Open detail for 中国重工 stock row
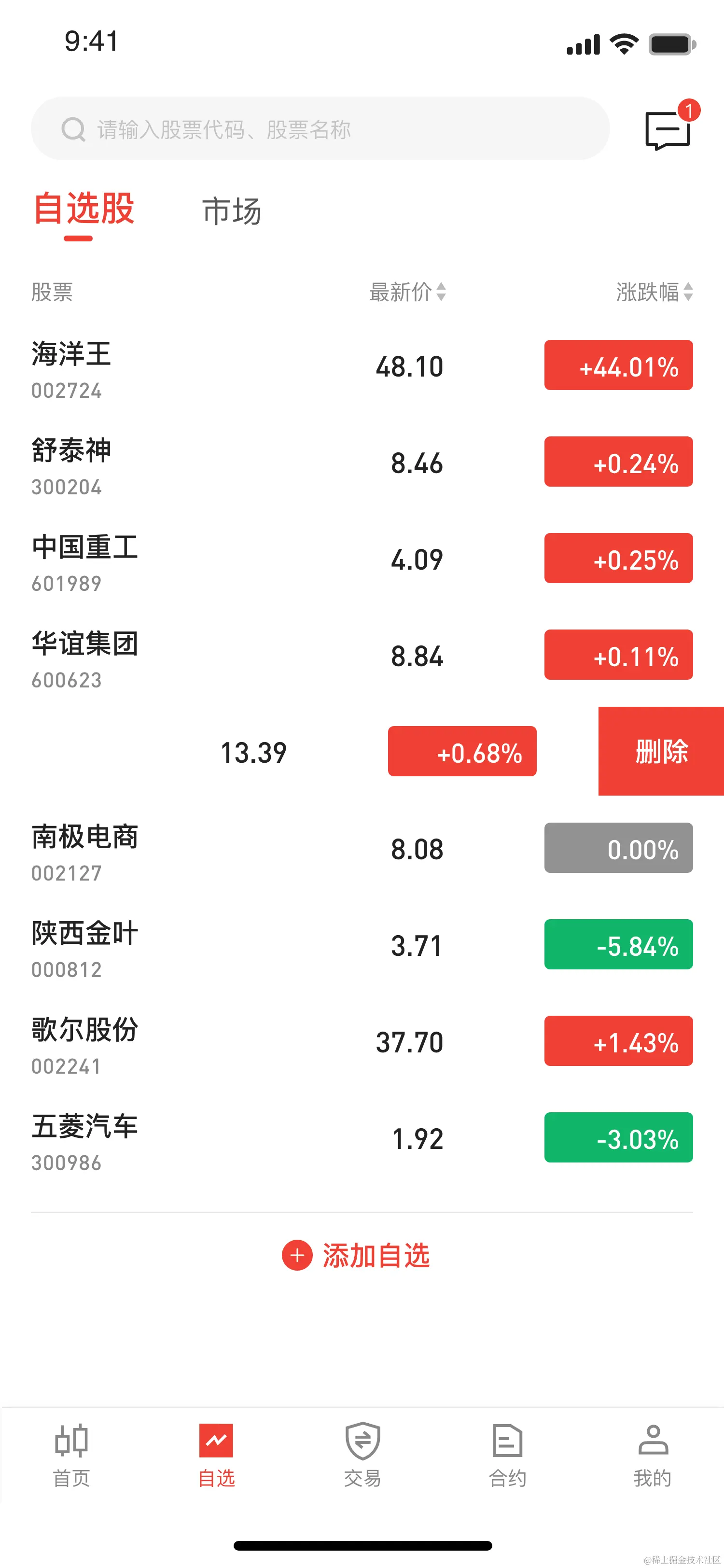The width and height of the screenshot is (724, 1568). [243, 560]
